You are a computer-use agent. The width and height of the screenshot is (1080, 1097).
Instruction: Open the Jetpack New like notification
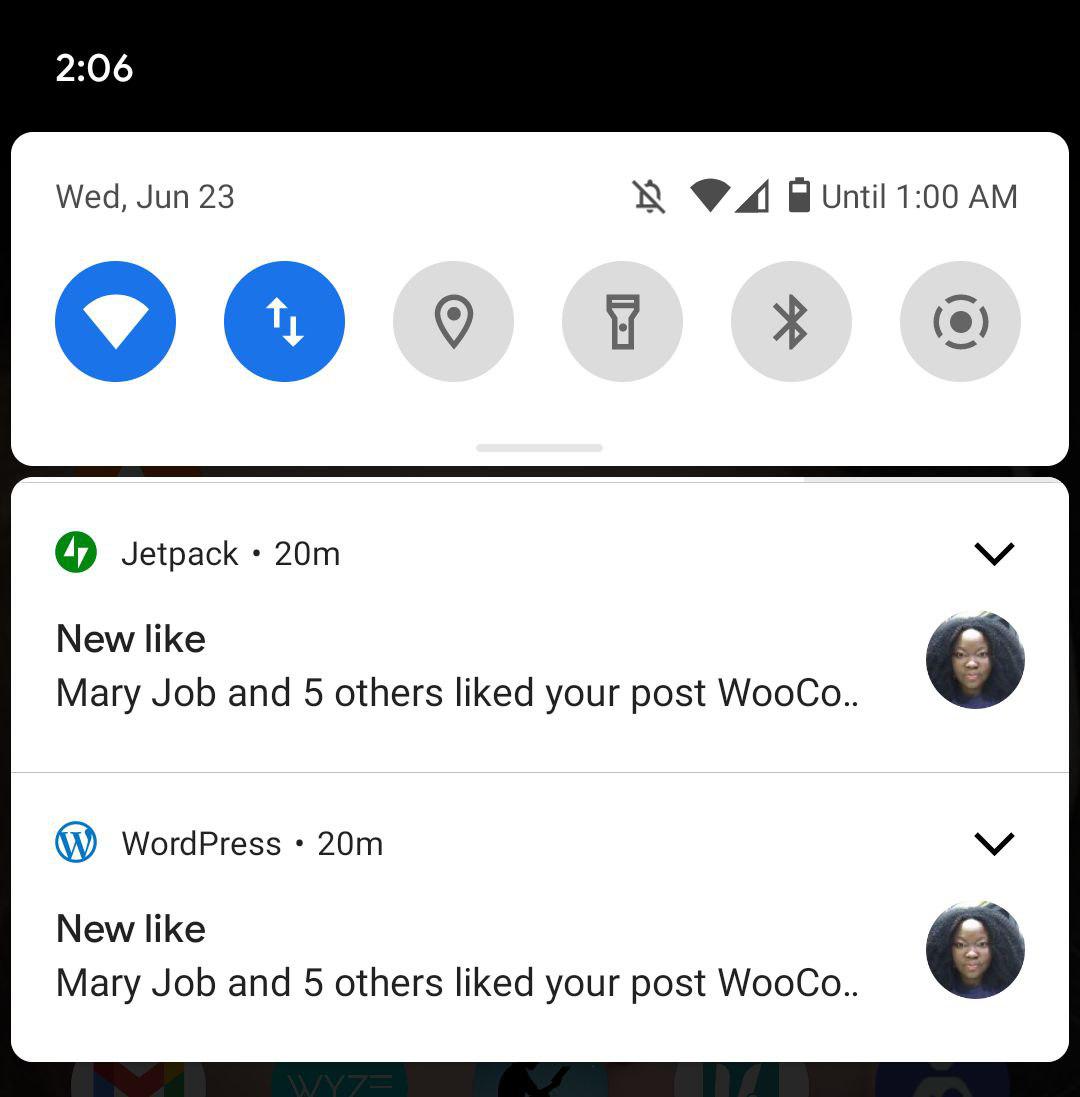[456, 666]
